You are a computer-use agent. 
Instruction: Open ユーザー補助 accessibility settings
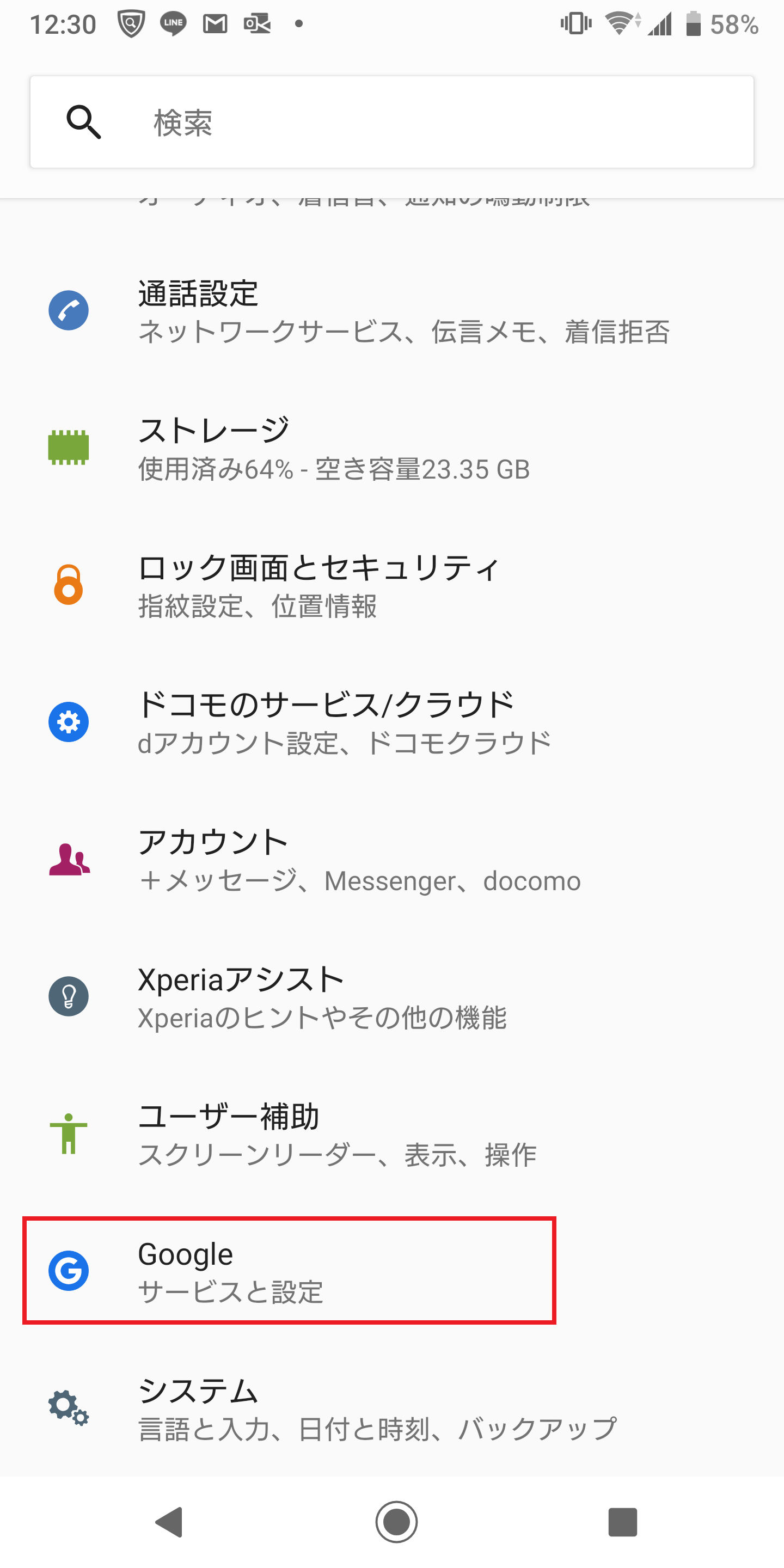[x=392, y=1134]
